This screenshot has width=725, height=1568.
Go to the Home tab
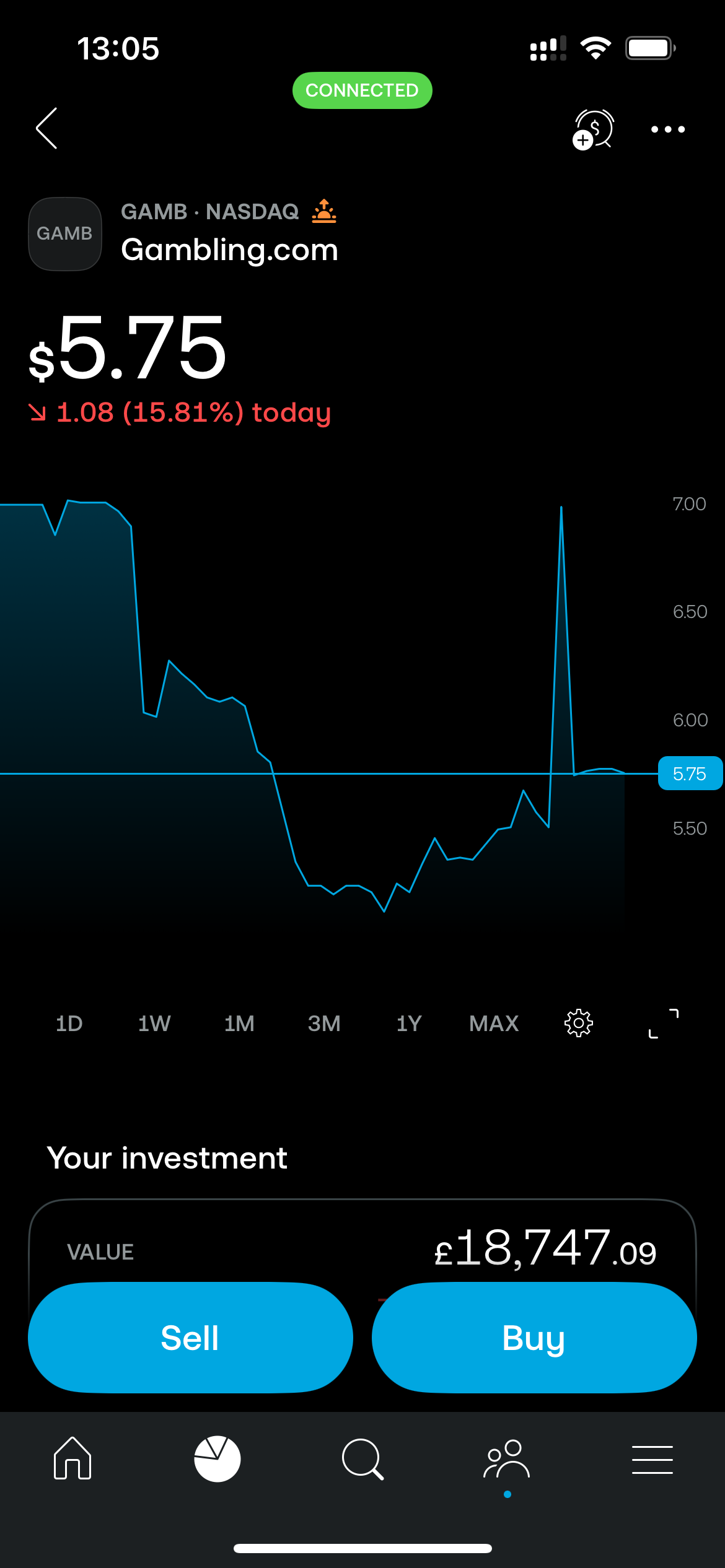coord(72,1458)
